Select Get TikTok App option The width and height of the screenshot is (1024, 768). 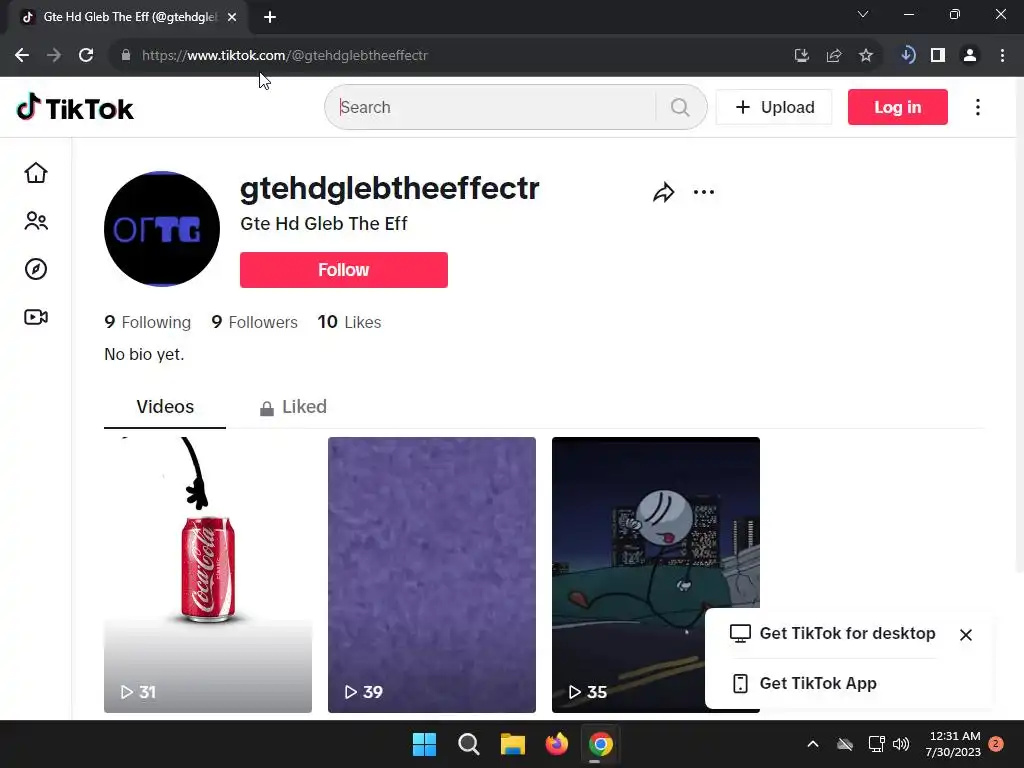817,683
